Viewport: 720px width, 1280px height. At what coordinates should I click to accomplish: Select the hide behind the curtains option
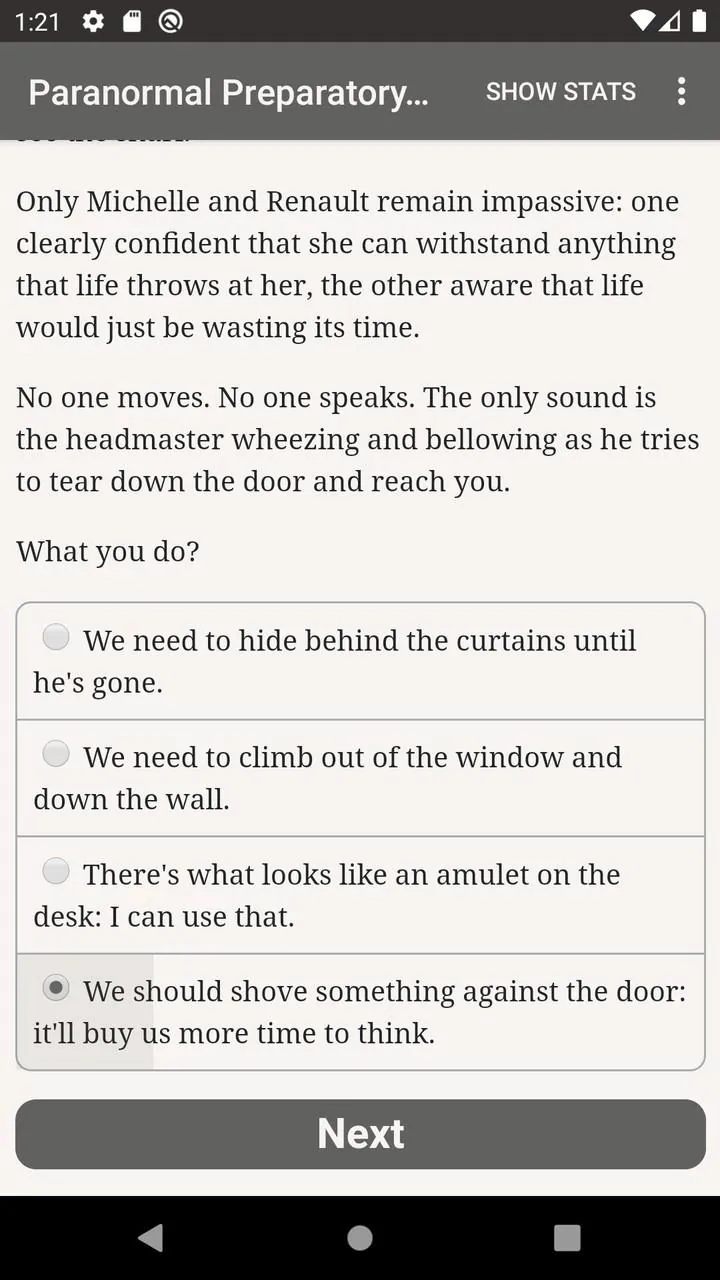[361, 661]
